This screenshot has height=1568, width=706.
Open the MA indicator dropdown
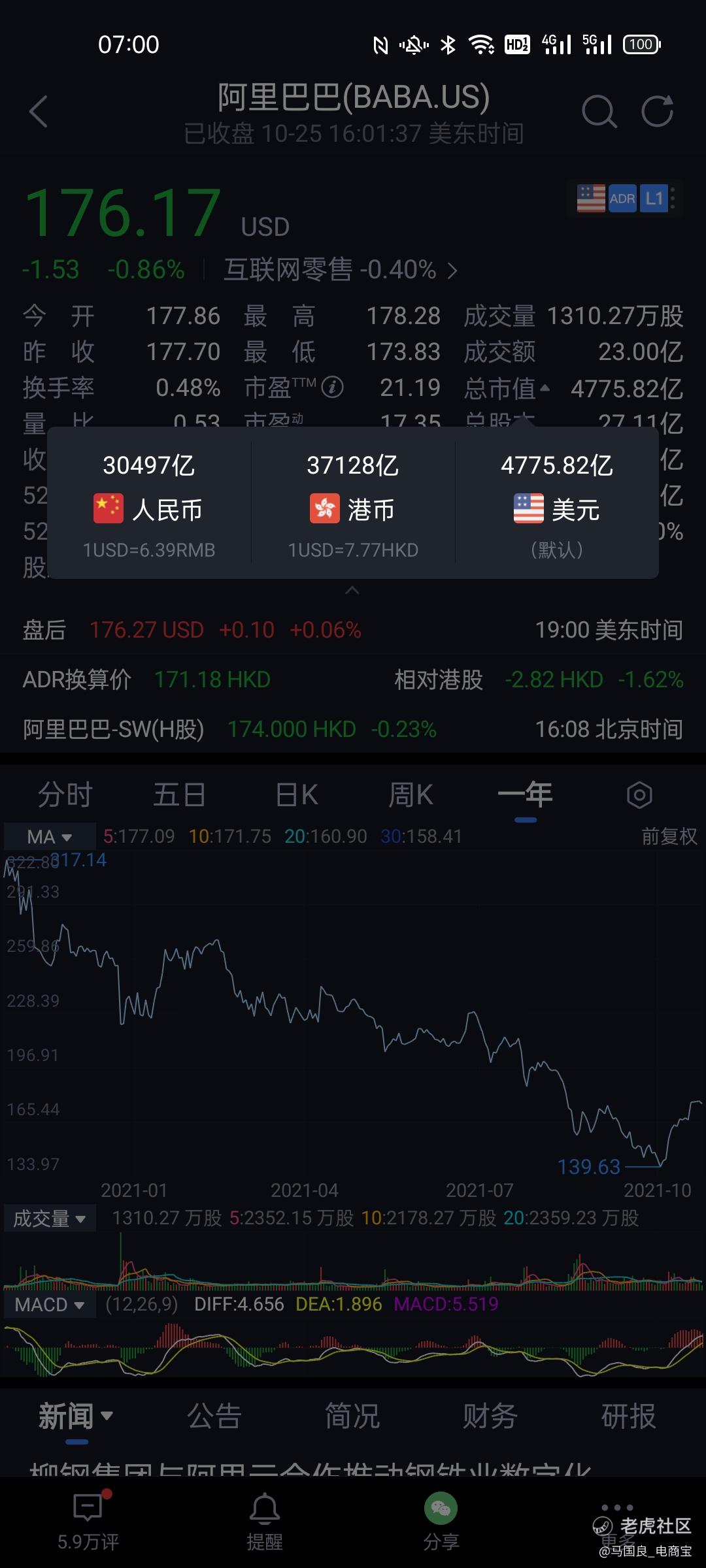(x=50, y=836)
